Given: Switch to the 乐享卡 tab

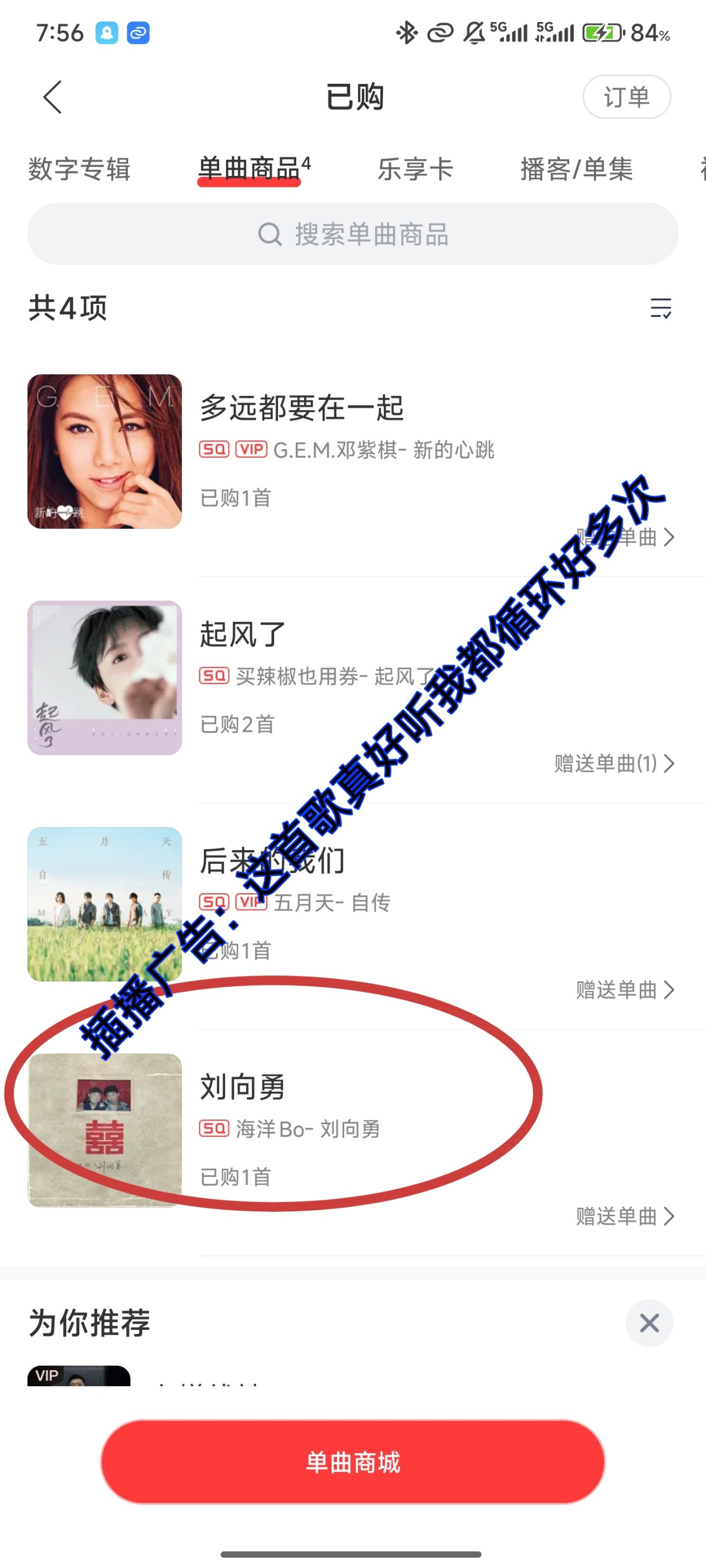Looking at the screenshot, I should coord(415,169).
